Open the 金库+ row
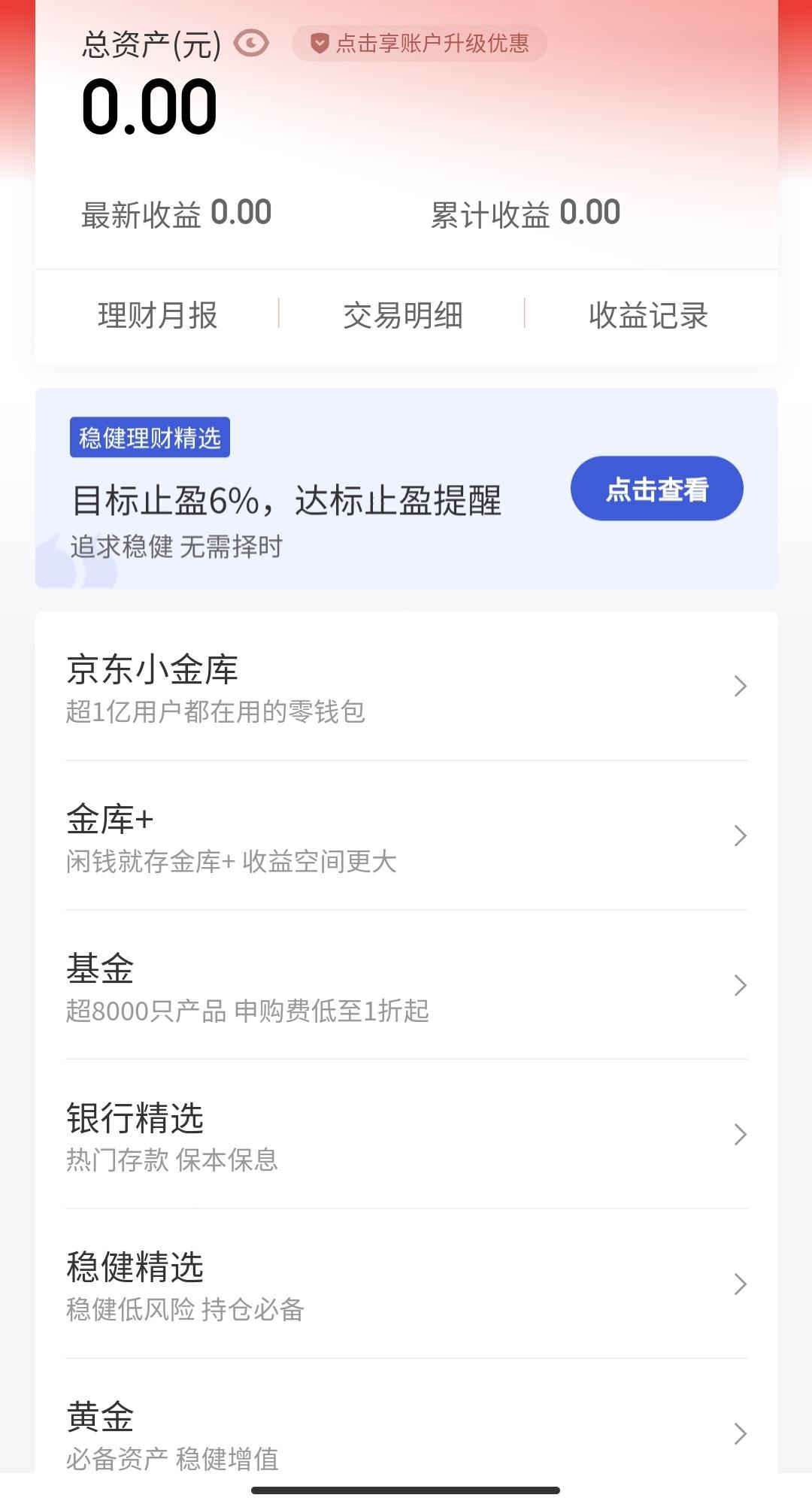The image size is (812, 1507). click(x=406, y=836)
